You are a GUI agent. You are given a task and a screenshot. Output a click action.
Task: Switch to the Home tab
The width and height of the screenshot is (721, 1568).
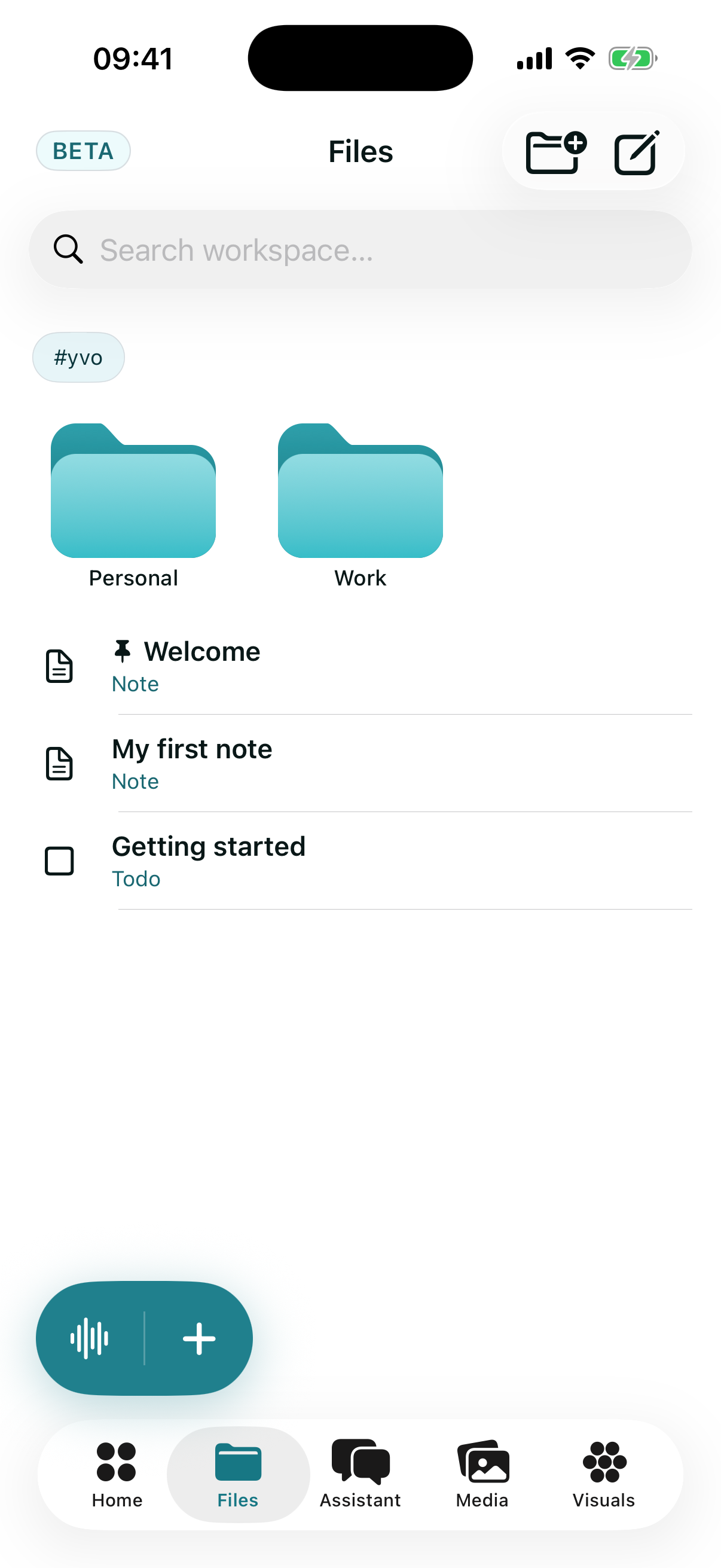point(117,1474)
